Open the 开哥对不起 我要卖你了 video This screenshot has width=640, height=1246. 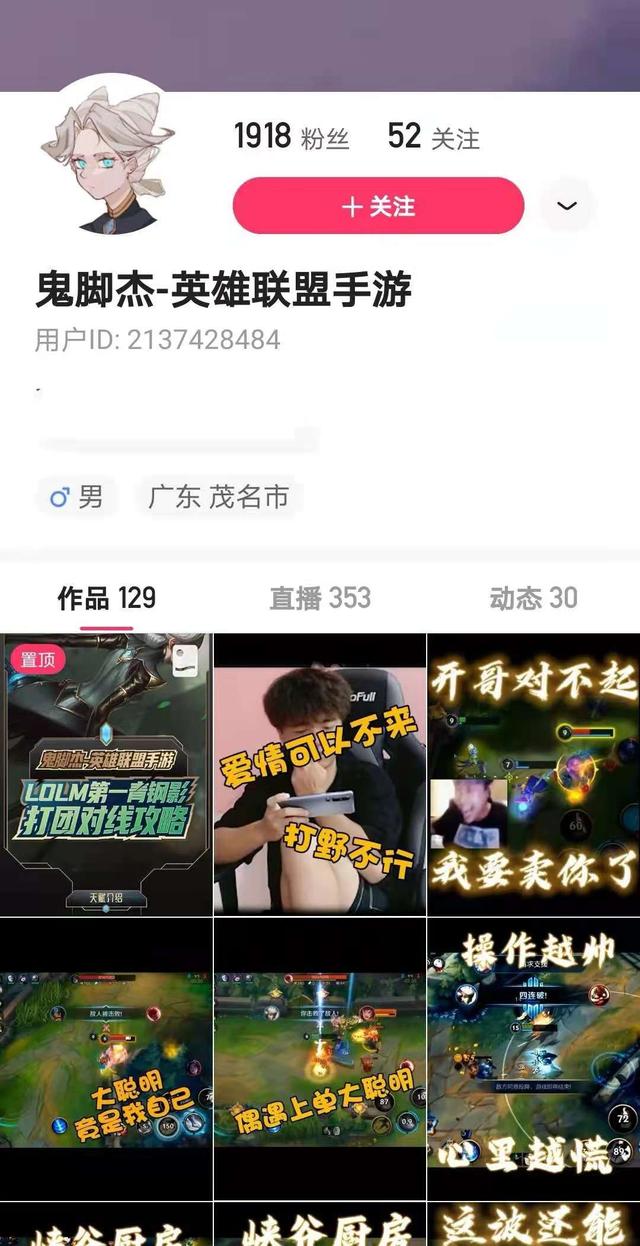pos(533,775)
